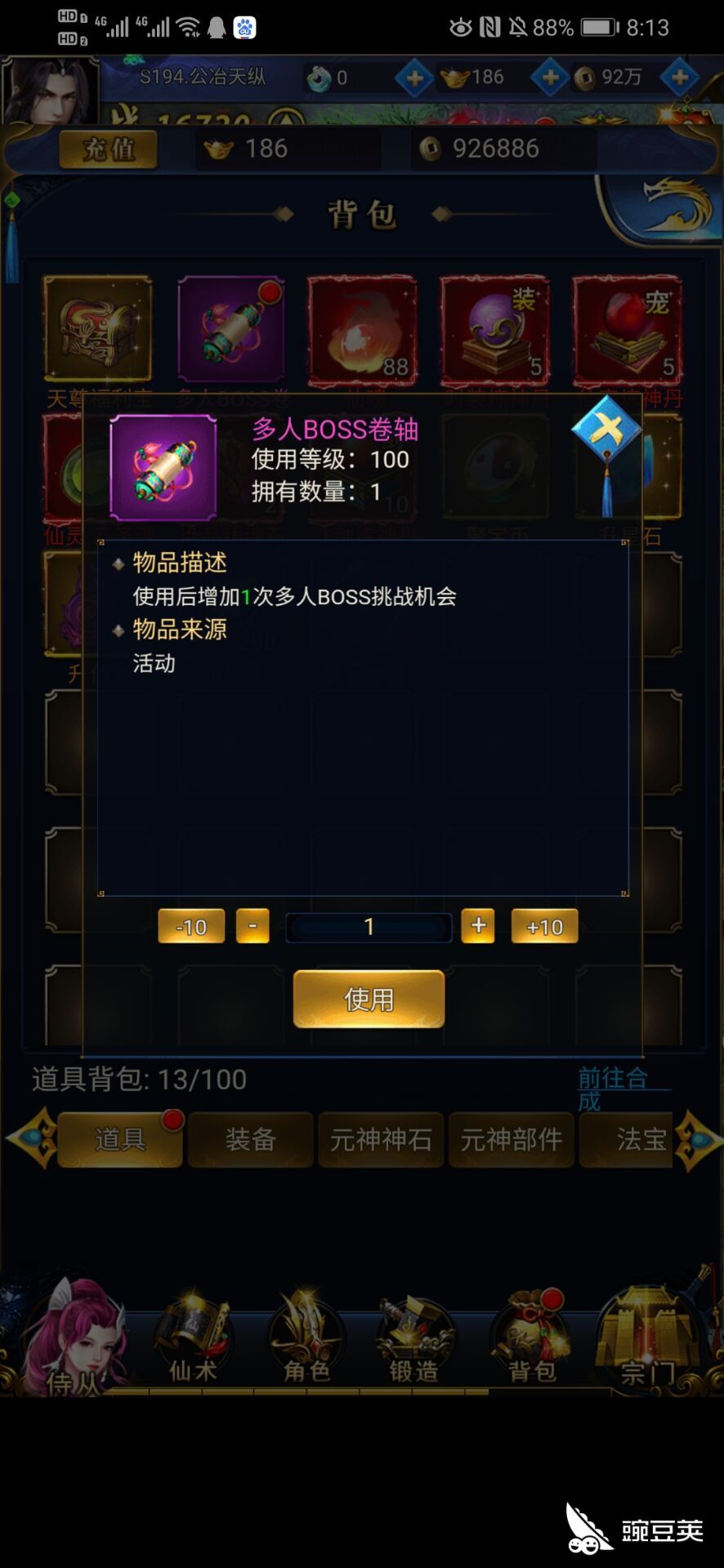Decrease quantity by one
The image size is (724, 1568).
tap(253, 926)
